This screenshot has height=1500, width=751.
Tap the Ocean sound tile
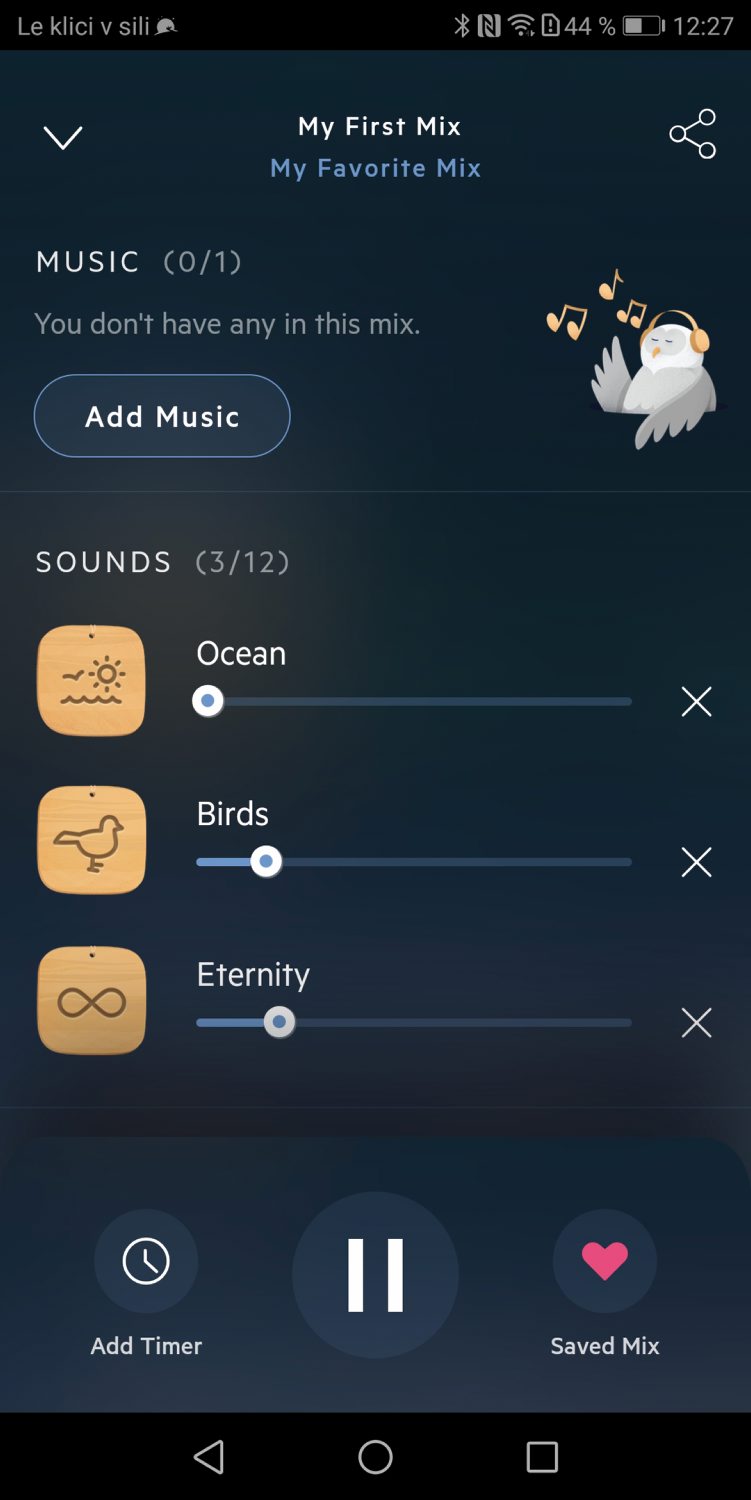tap(91, 680)
